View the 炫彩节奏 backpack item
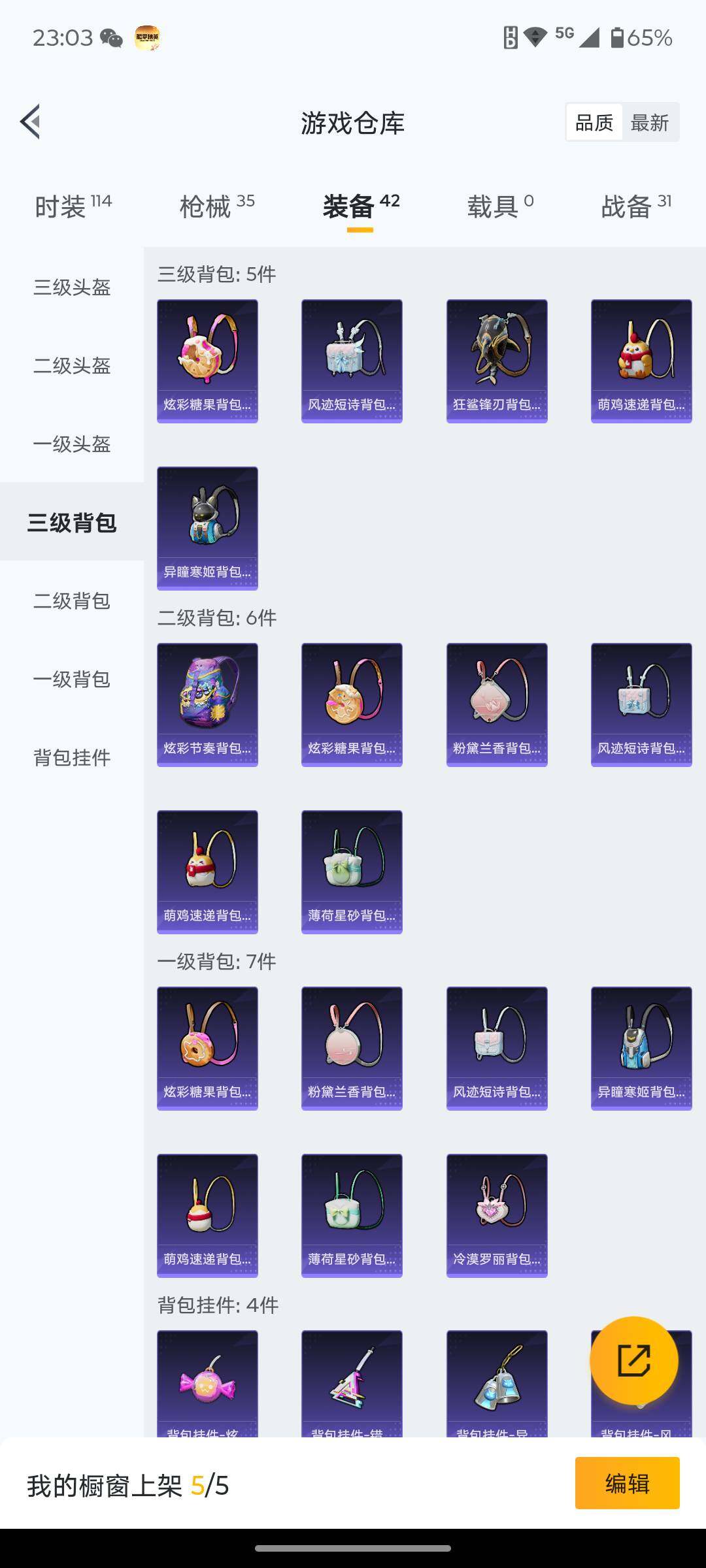The image size is (706, 1568). click(207, 704)
